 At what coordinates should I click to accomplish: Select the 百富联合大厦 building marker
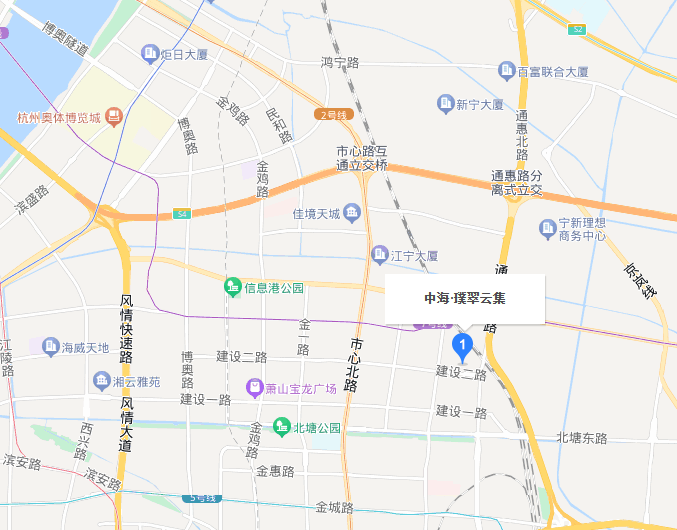pos(507,71)
